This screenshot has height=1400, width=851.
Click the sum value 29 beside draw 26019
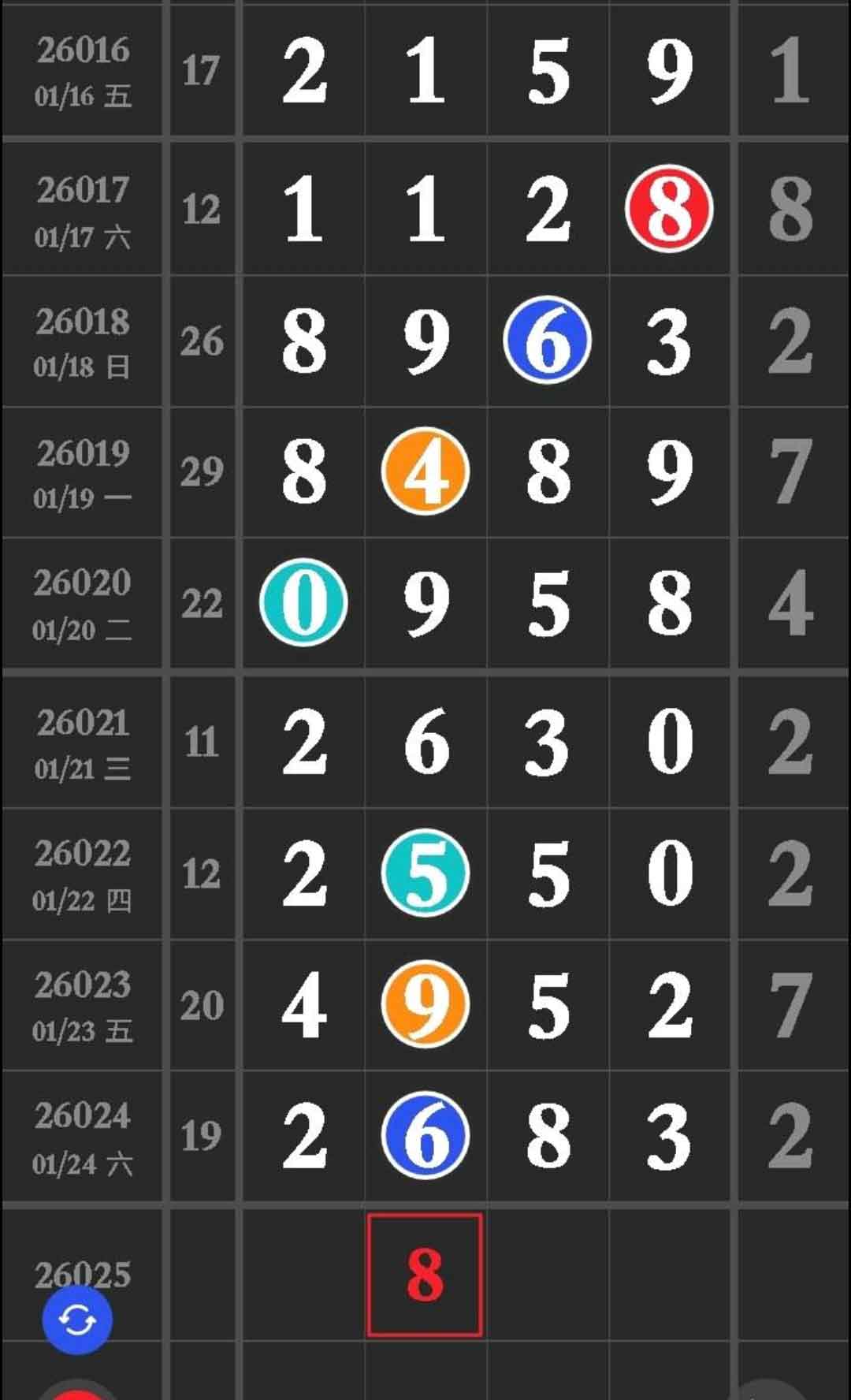coord(203,471)
